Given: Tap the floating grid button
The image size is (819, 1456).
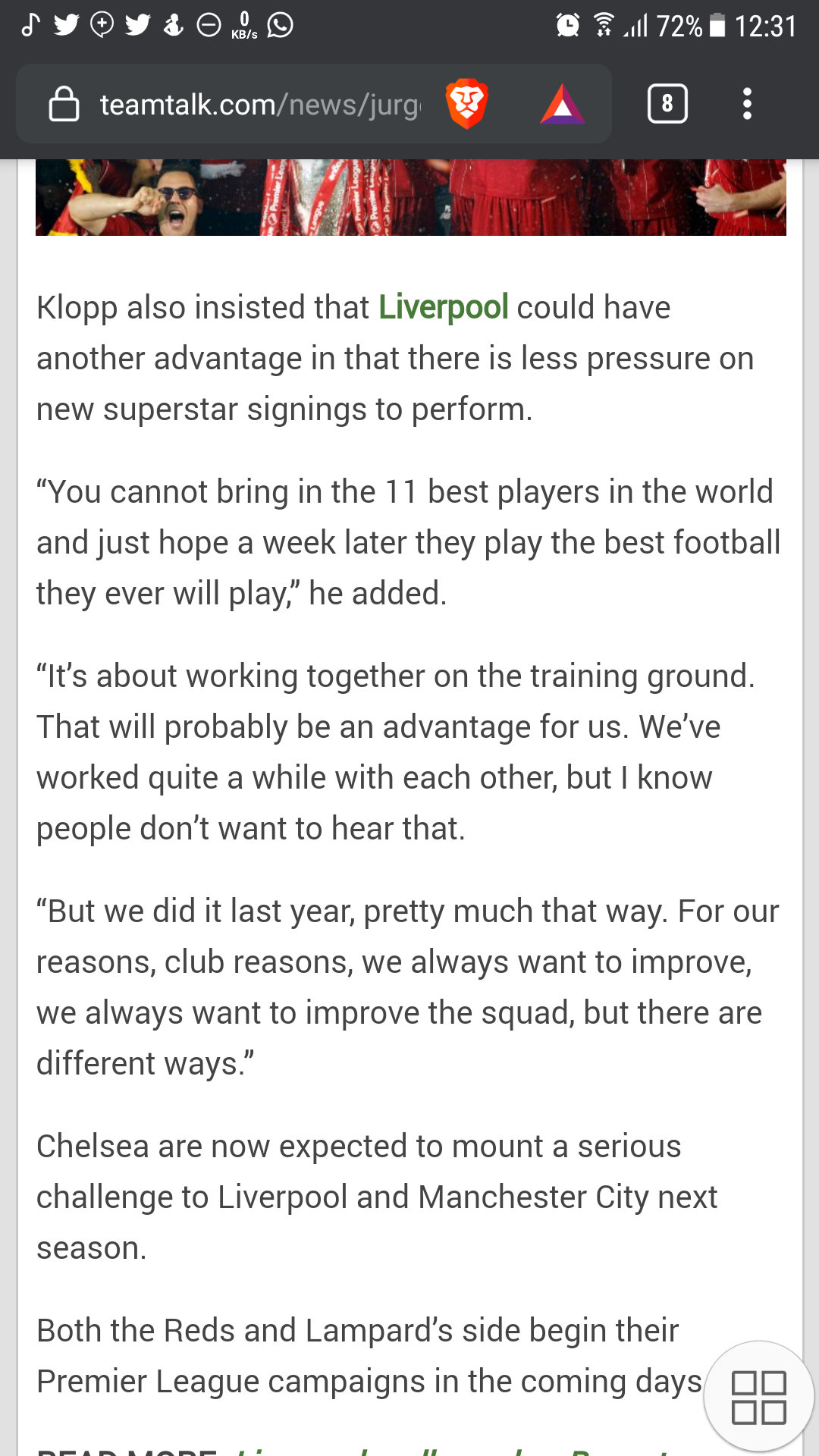Looking at the screenshot, I should click(x=758, y=1396).
